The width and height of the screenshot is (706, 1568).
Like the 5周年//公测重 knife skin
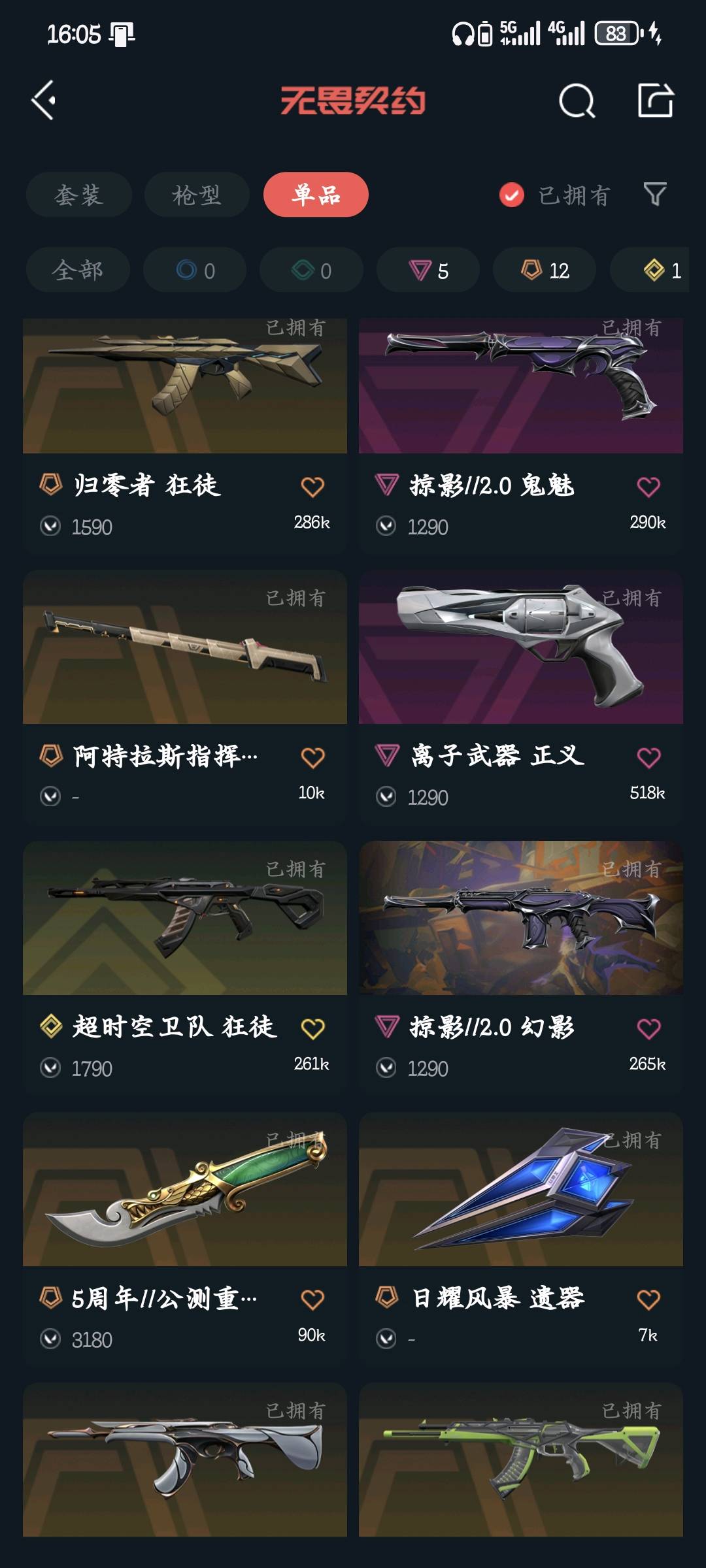312,1300
